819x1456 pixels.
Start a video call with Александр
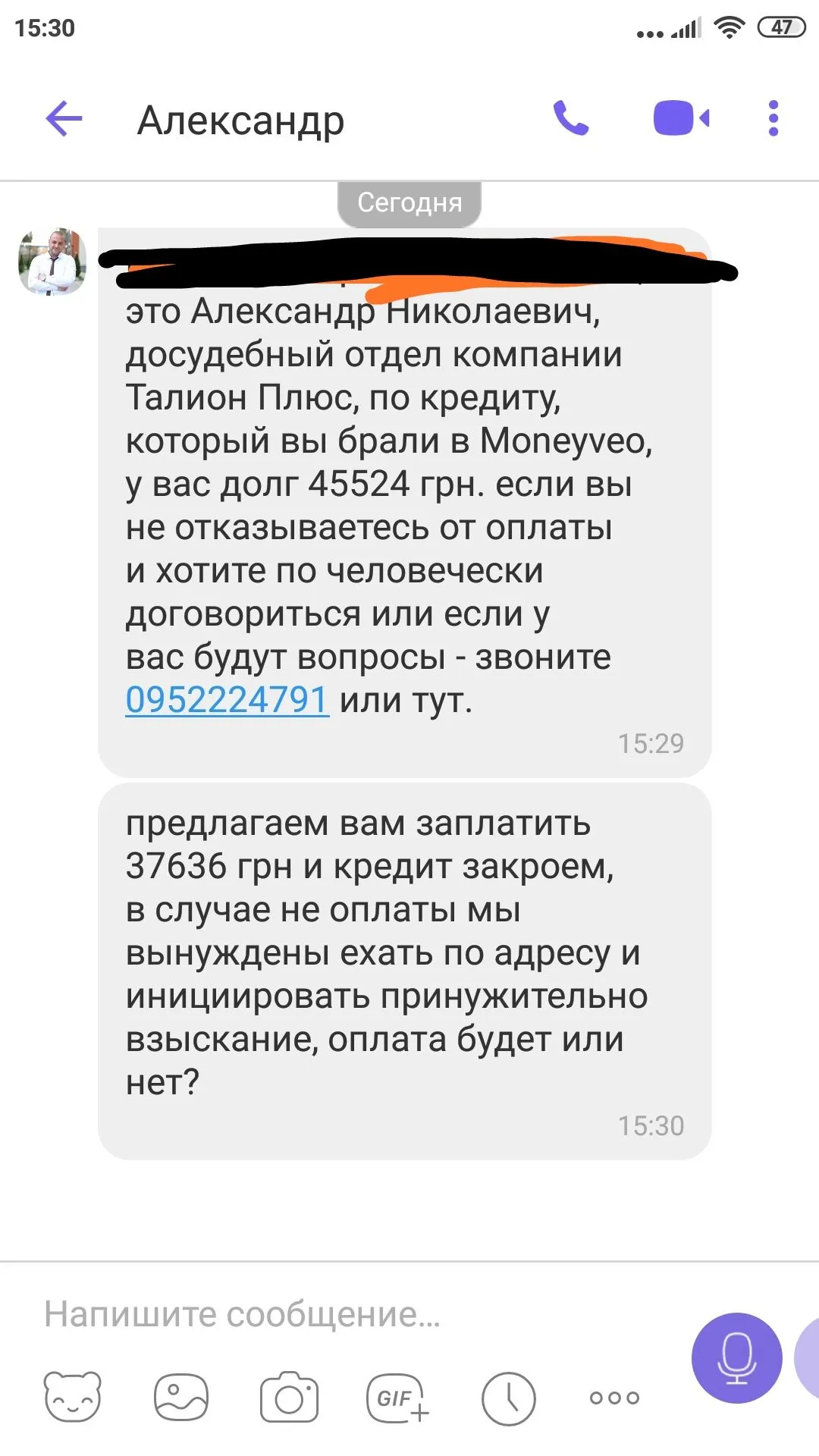[681, 119]
